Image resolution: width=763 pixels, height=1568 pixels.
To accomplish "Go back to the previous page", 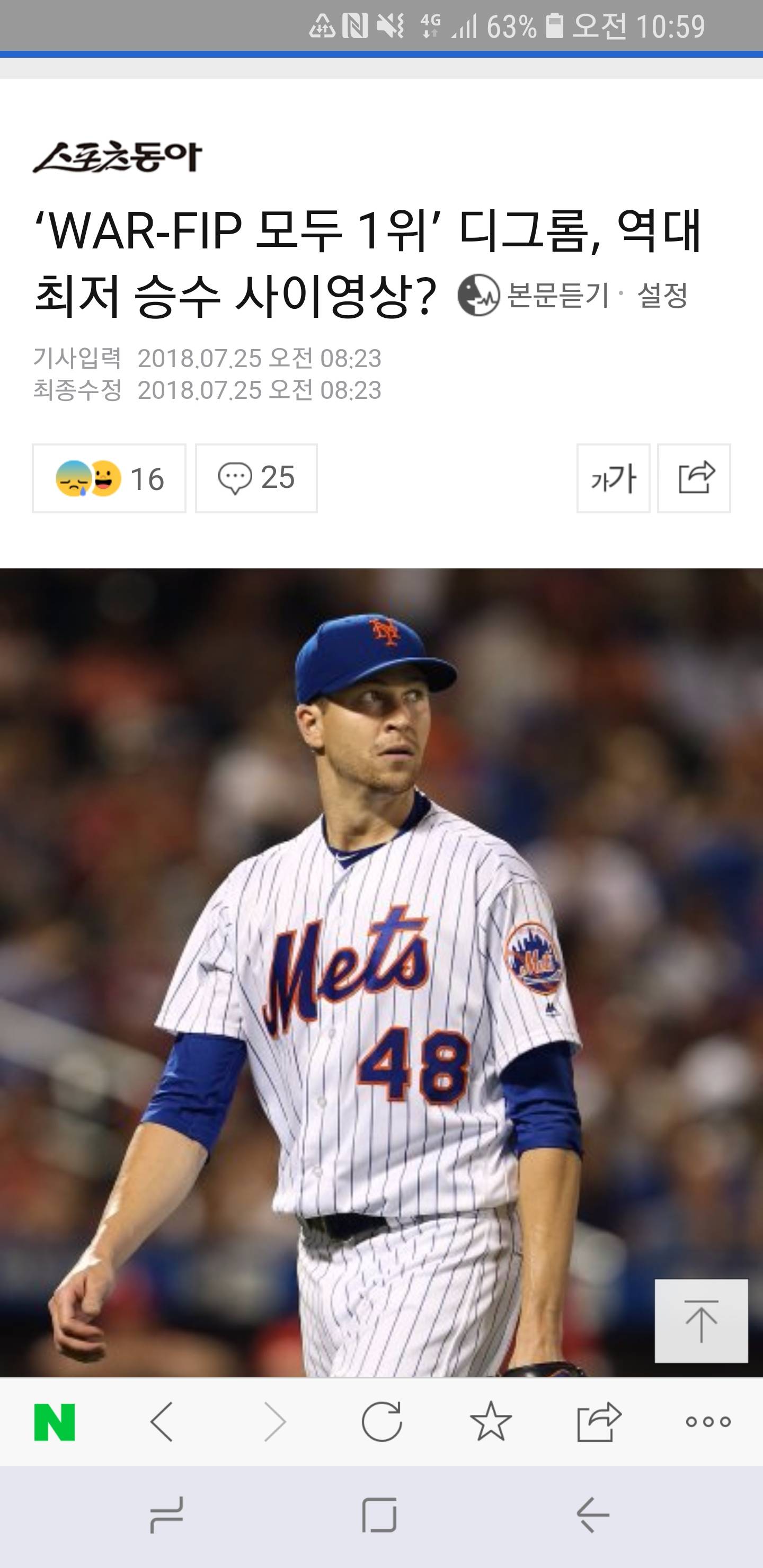I will pyautogui.click(x=162, y=1422).
